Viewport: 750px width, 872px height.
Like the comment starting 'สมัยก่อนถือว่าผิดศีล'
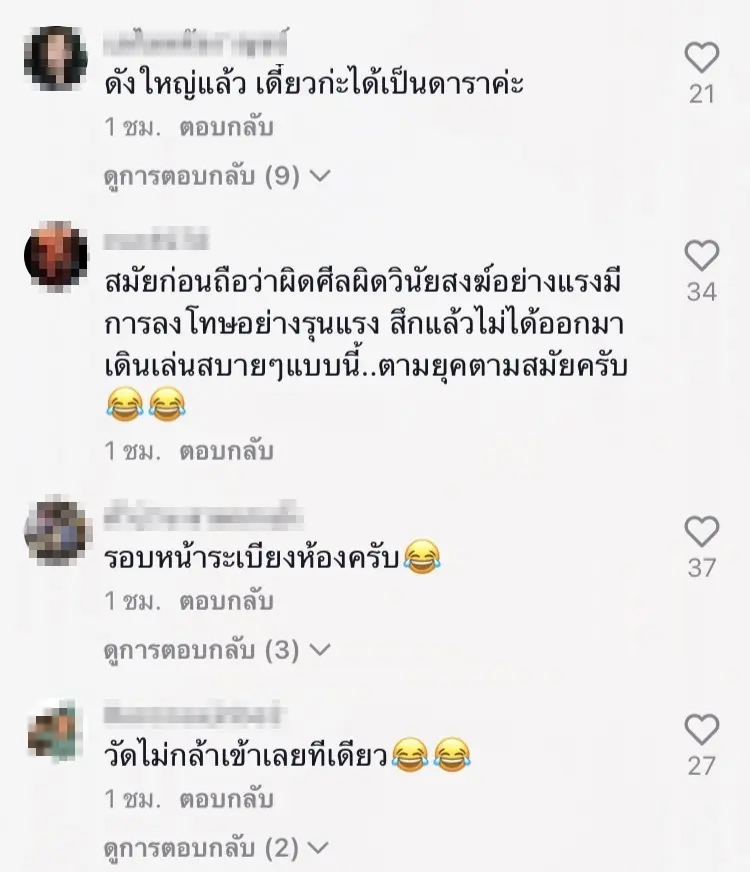[702, 255]
